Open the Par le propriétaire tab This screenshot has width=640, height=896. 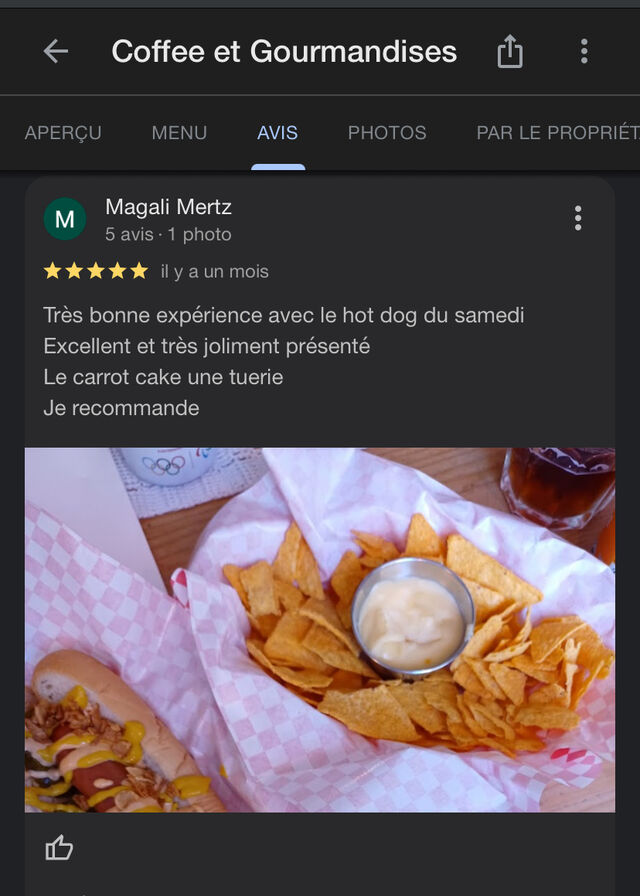coord(556,133)
